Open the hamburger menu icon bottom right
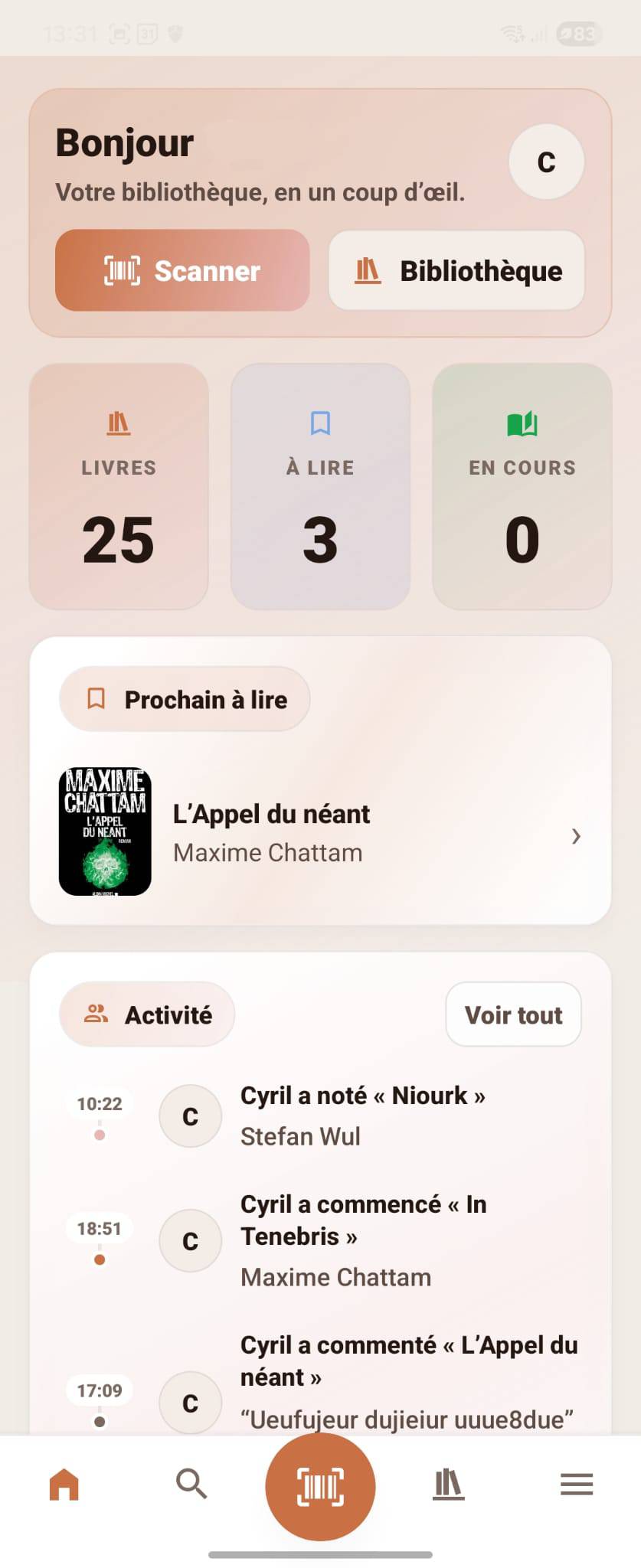Screen dimensions: 641x1568 (x=577, y=1484)
